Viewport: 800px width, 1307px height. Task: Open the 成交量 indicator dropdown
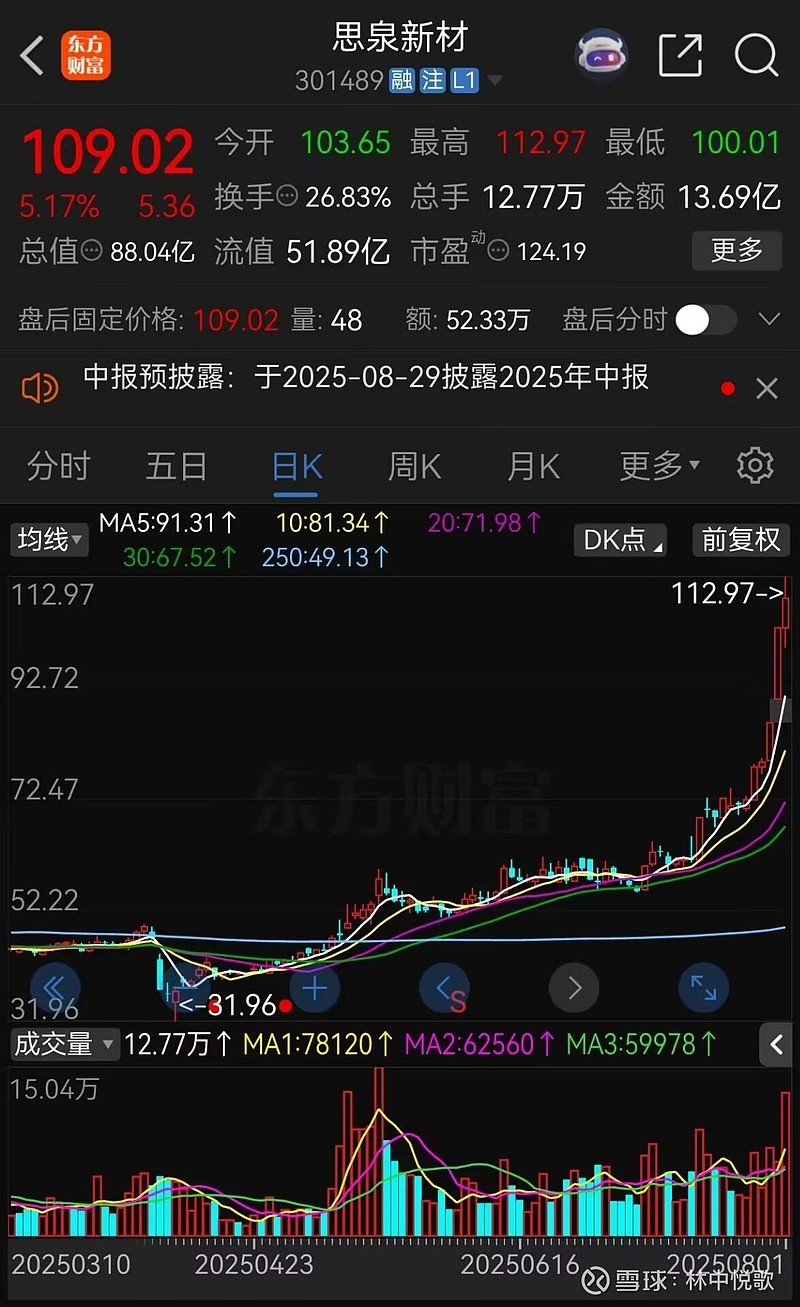coord(65,1045)
